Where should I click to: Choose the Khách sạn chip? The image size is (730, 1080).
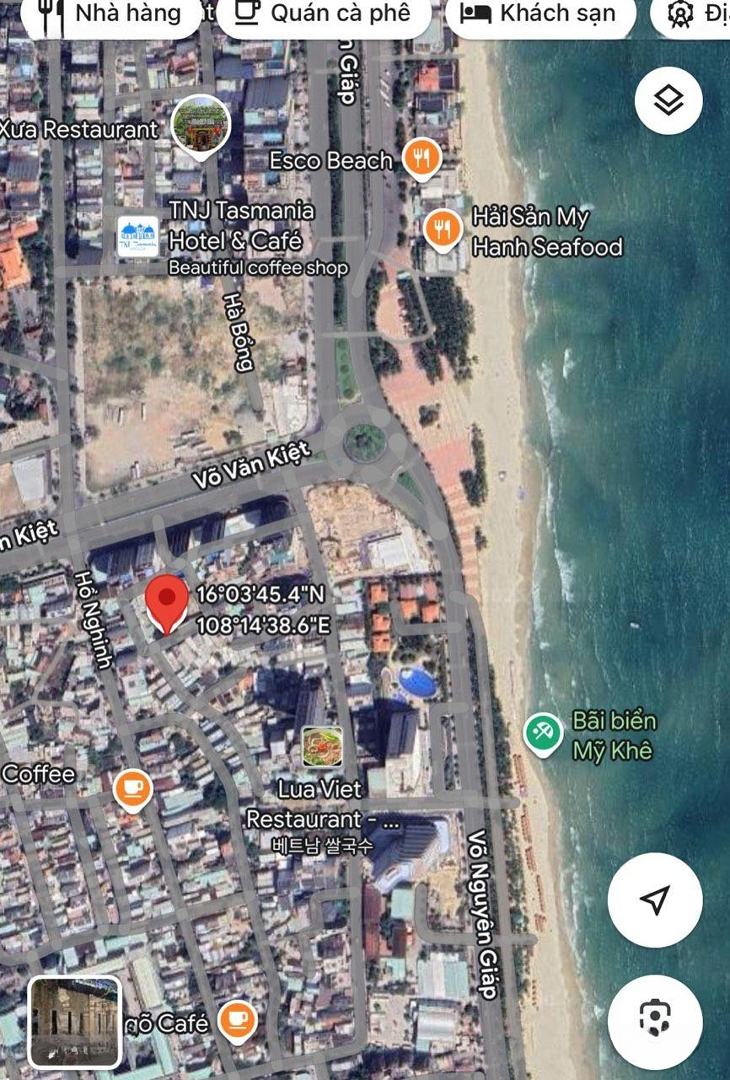point(546,14)
